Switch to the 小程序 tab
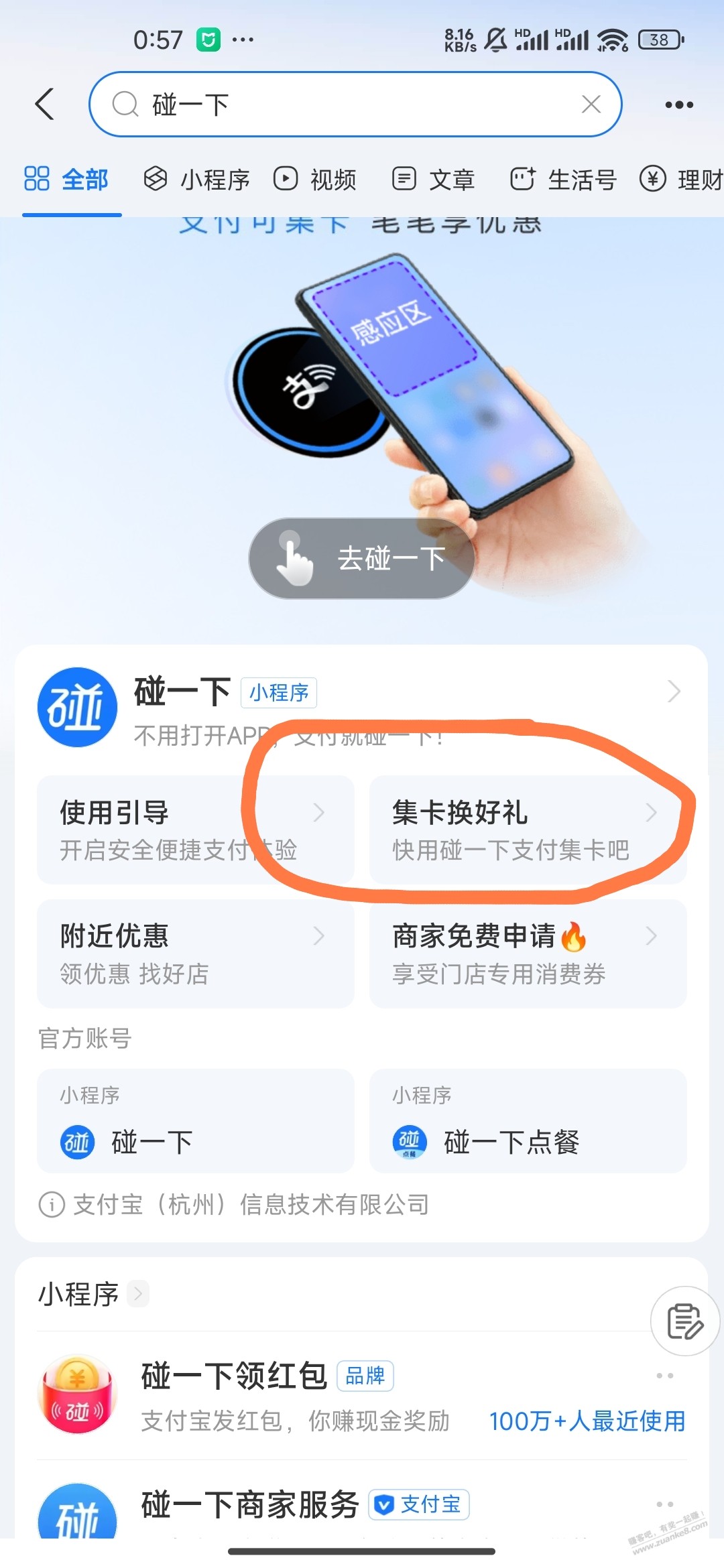This screenshot has height=1568, width=724. (x=196, y=180)
